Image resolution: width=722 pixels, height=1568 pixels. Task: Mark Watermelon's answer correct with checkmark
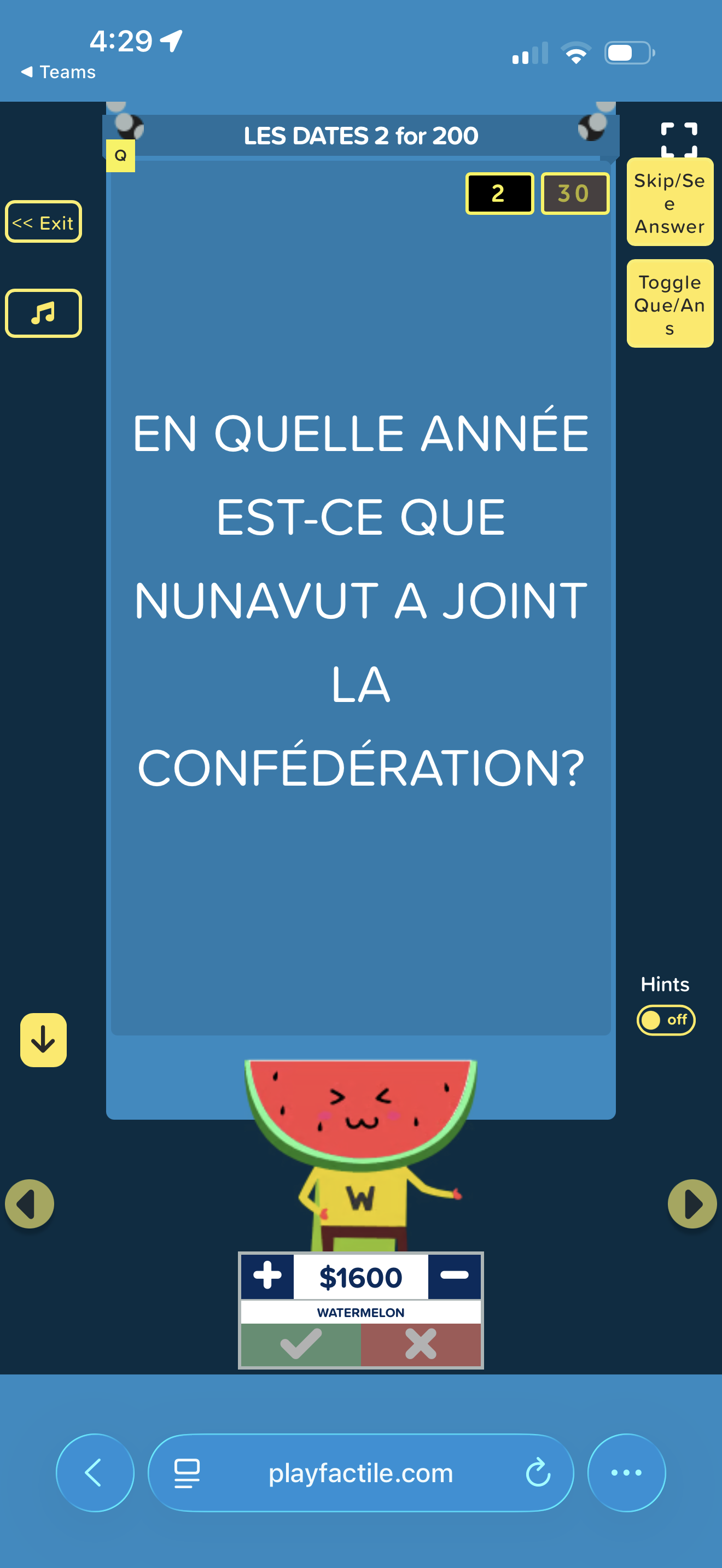pyautogui.click(x=301, y=1344)
